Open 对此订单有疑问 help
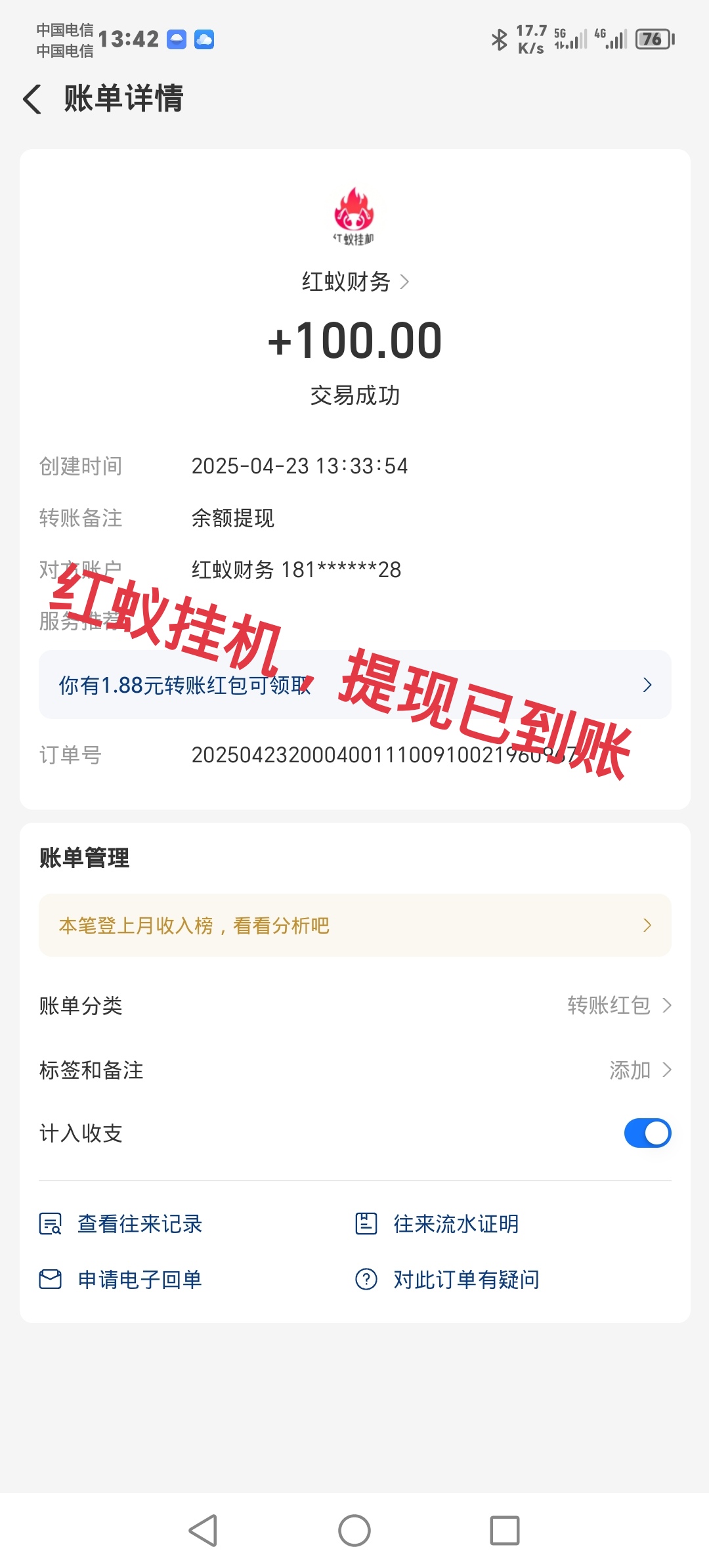 point(447,1279)
